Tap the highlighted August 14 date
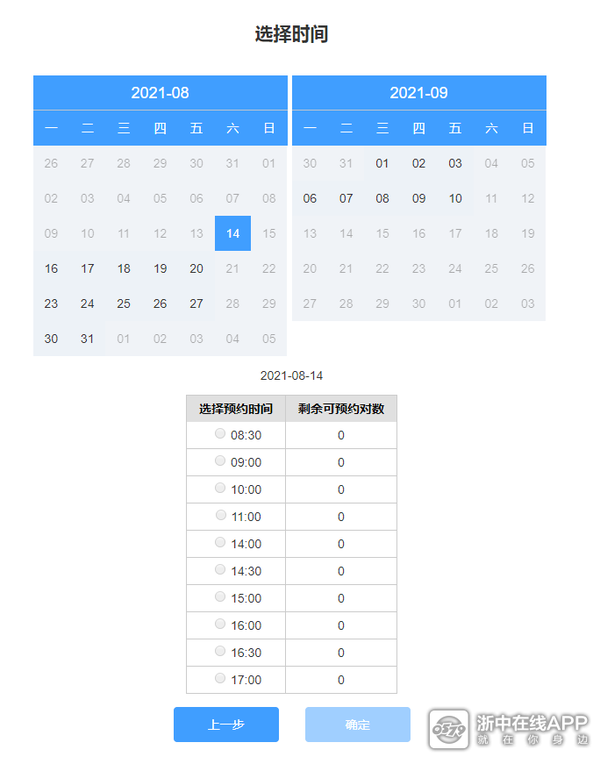The height and width of the screenshot is (764, 600). 233,233
